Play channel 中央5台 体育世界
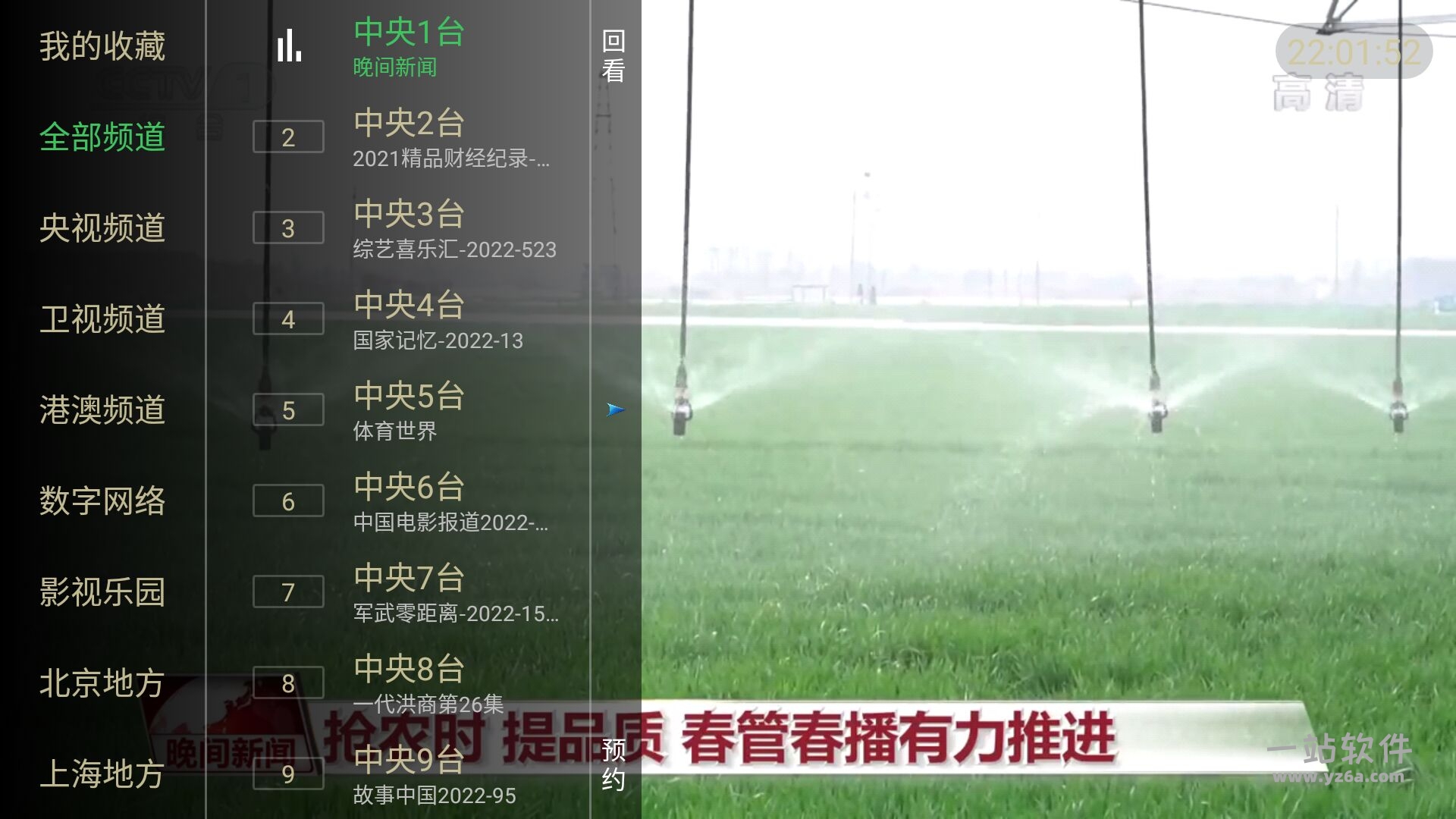The width and height of the screenshot is (1456, 819). [x=409, y=411]
